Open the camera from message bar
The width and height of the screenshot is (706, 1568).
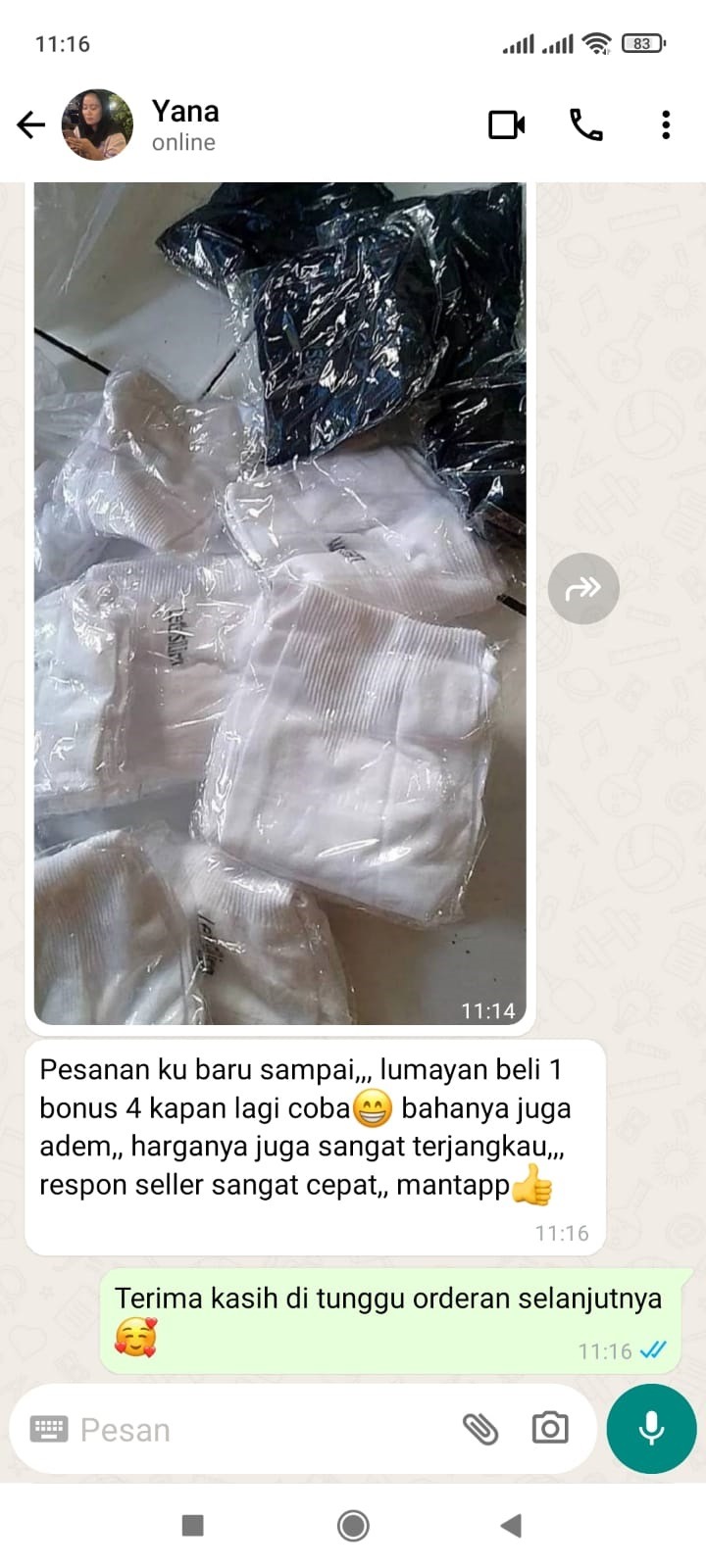tap(550, 1429)
